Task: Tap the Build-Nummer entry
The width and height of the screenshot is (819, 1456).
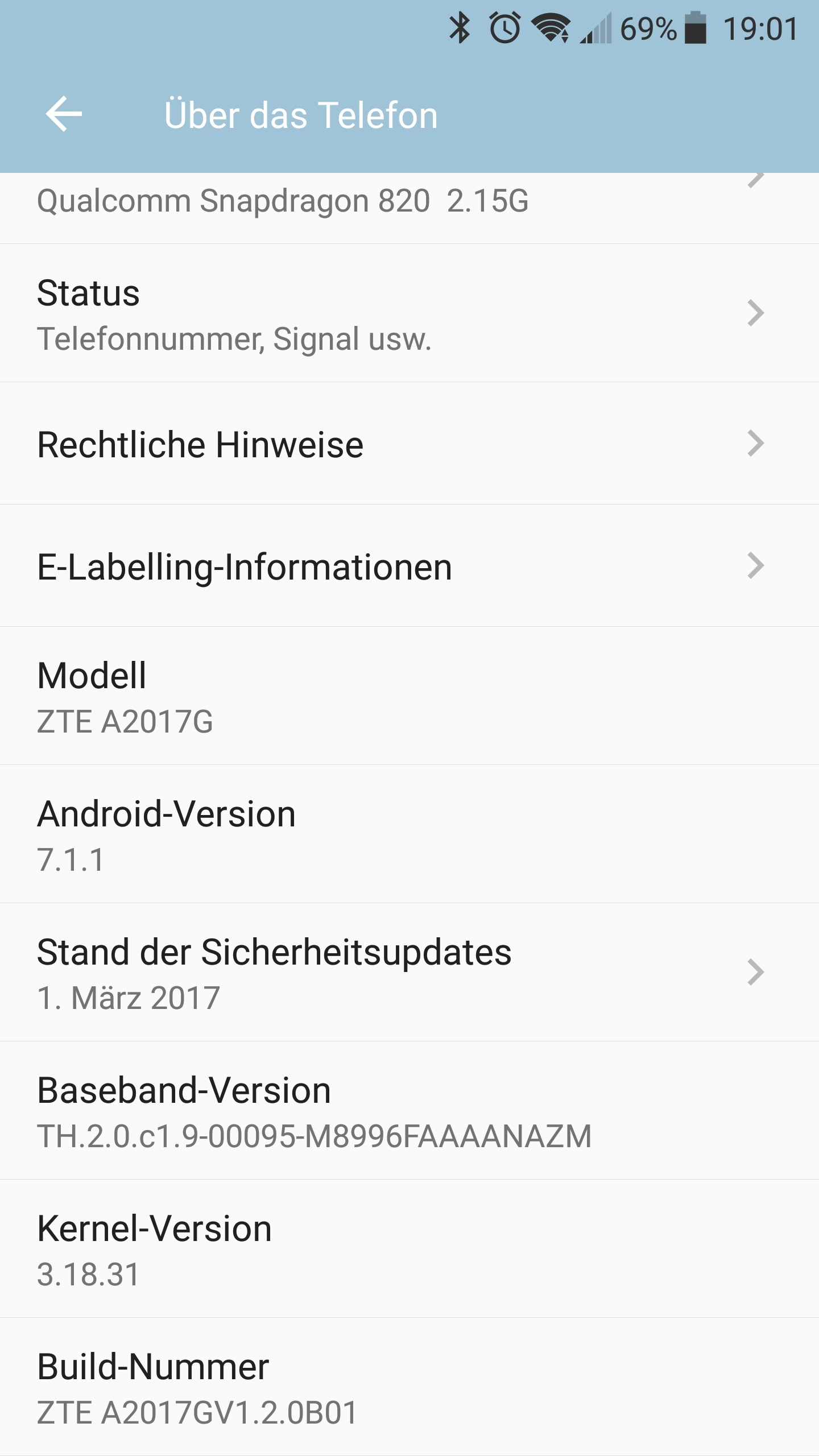Action: point(398,1388)
